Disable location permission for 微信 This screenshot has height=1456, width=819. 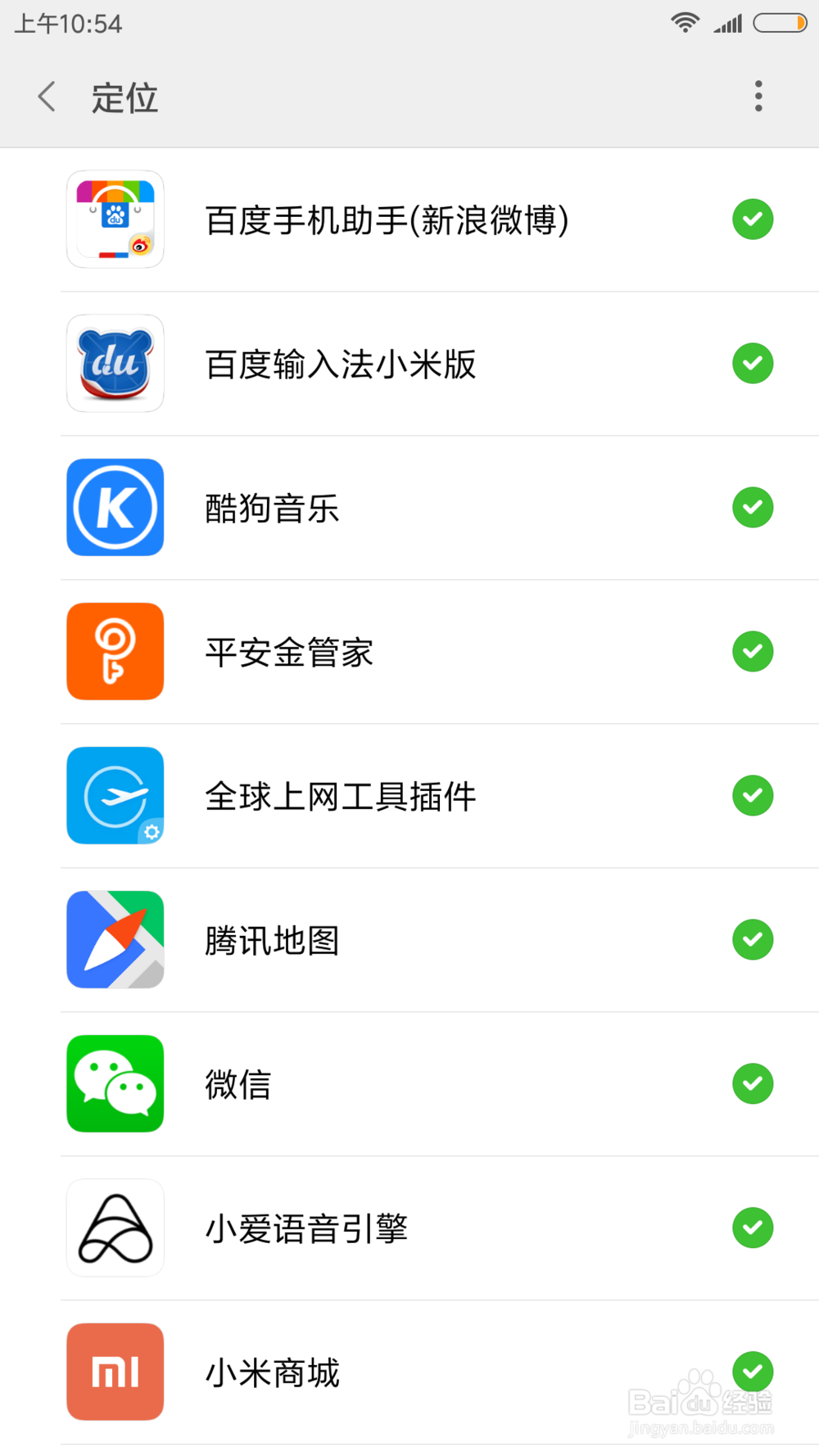click(x=753, y=1083)
